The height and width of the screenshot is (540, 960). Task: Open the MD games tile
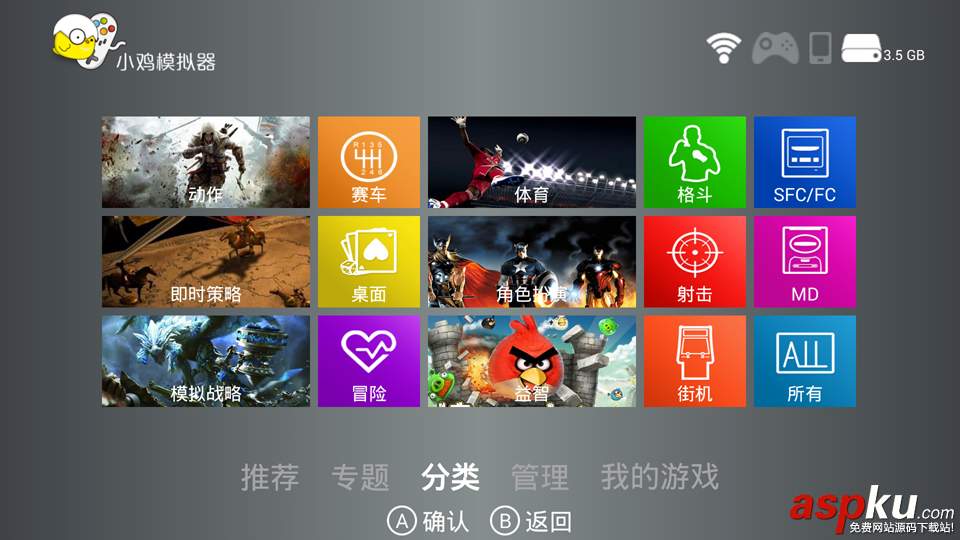click(x=804, y=261)
